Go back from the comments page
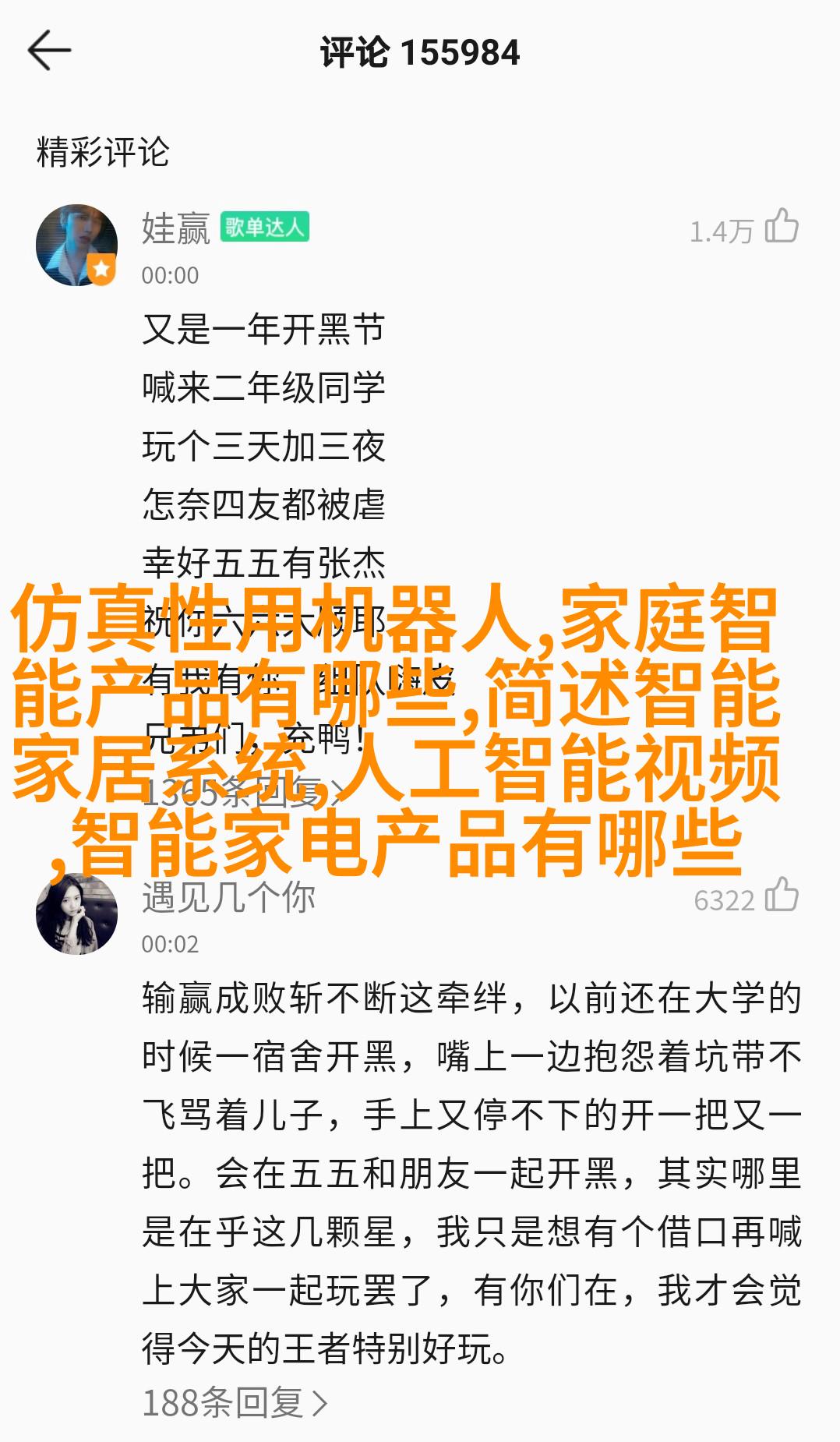The width and height of the screenshot is (840, 1442). point(49,51)
